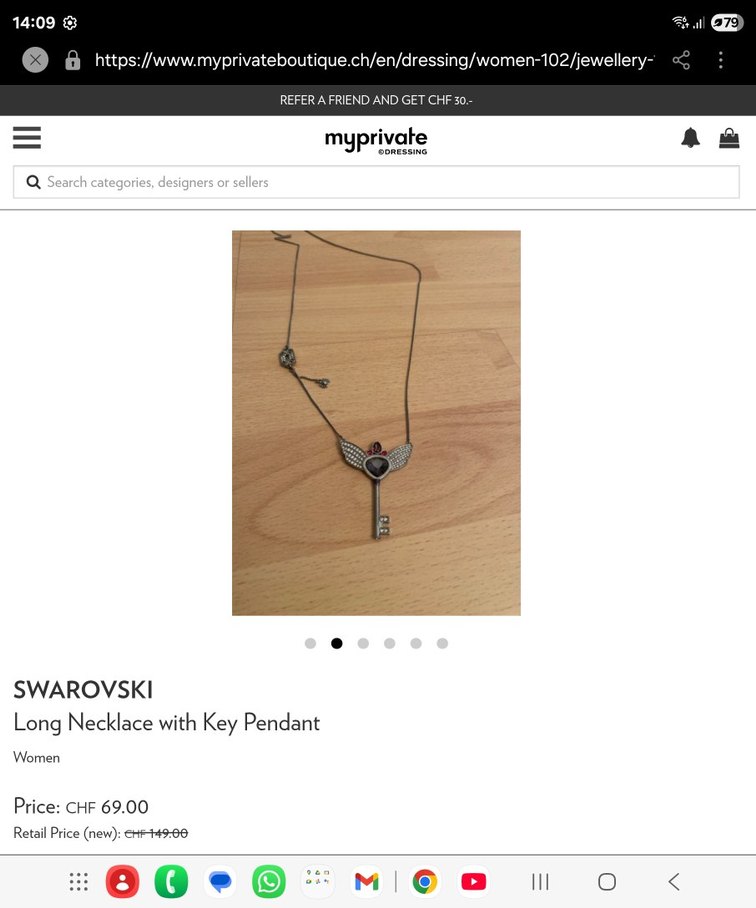Screen dimensions: 756x908
Task: Close the browser custom tab
Action: [x=35, y=60]
